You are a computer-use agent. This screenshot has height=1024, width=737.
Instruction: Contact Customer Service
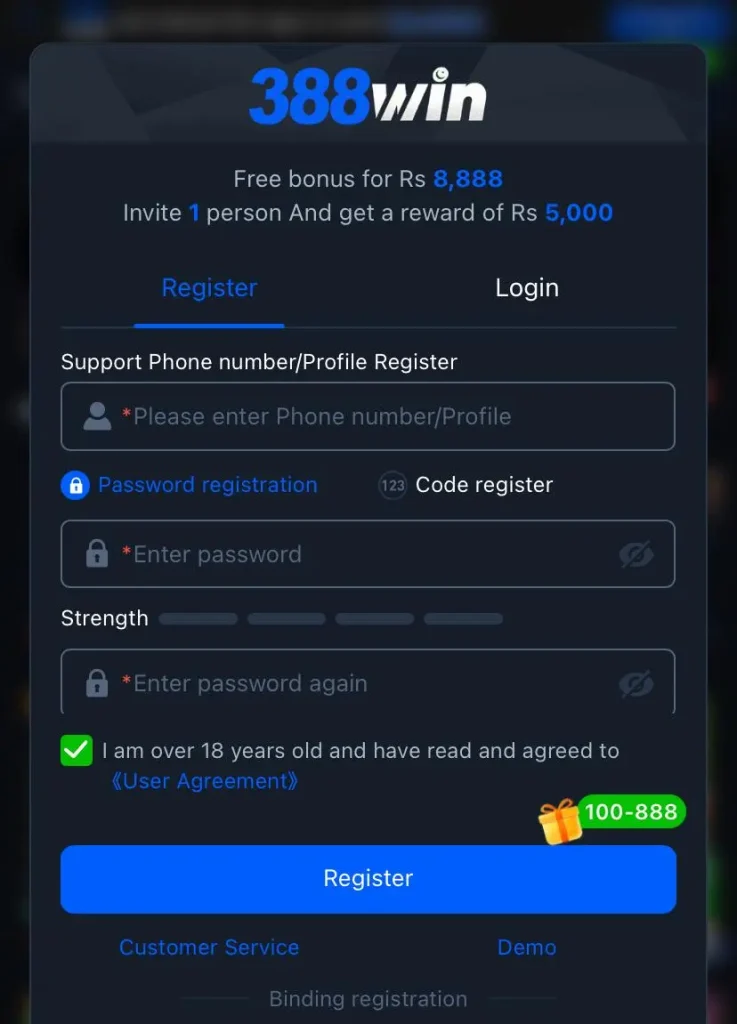[209, 947]
